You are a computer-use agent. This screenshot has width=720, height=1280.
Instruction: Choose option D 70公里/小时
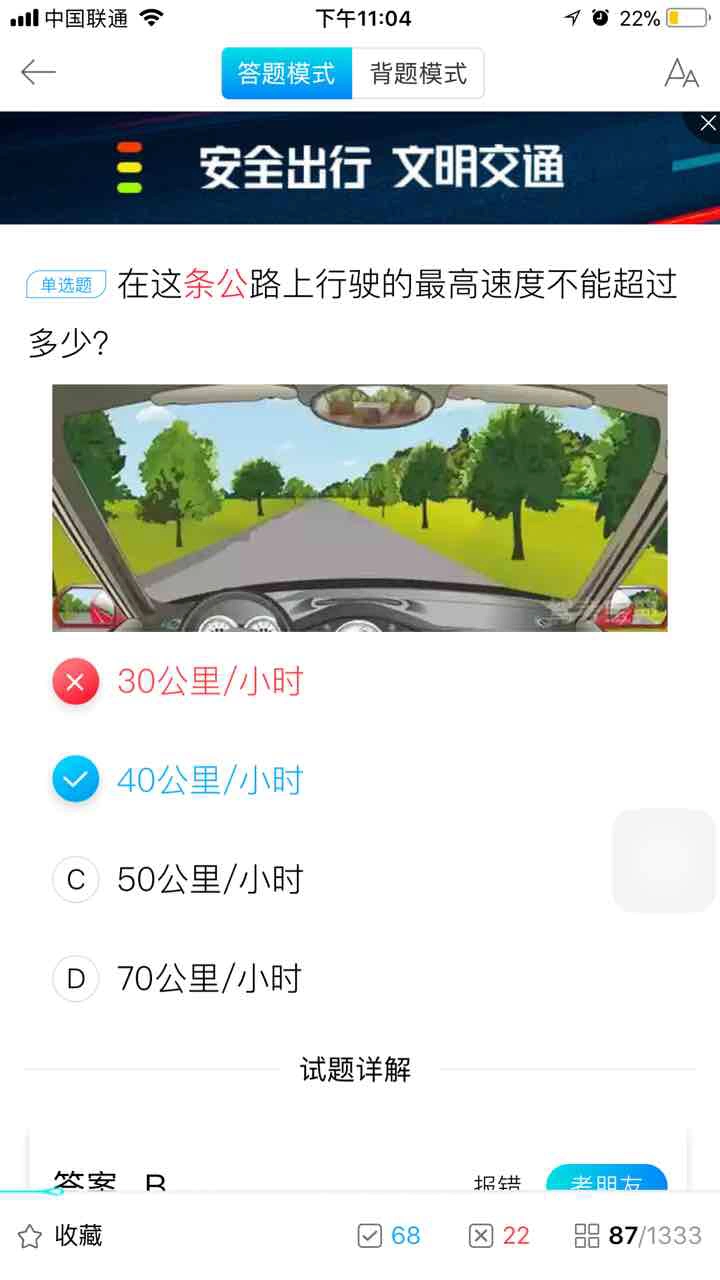point(209,978)
